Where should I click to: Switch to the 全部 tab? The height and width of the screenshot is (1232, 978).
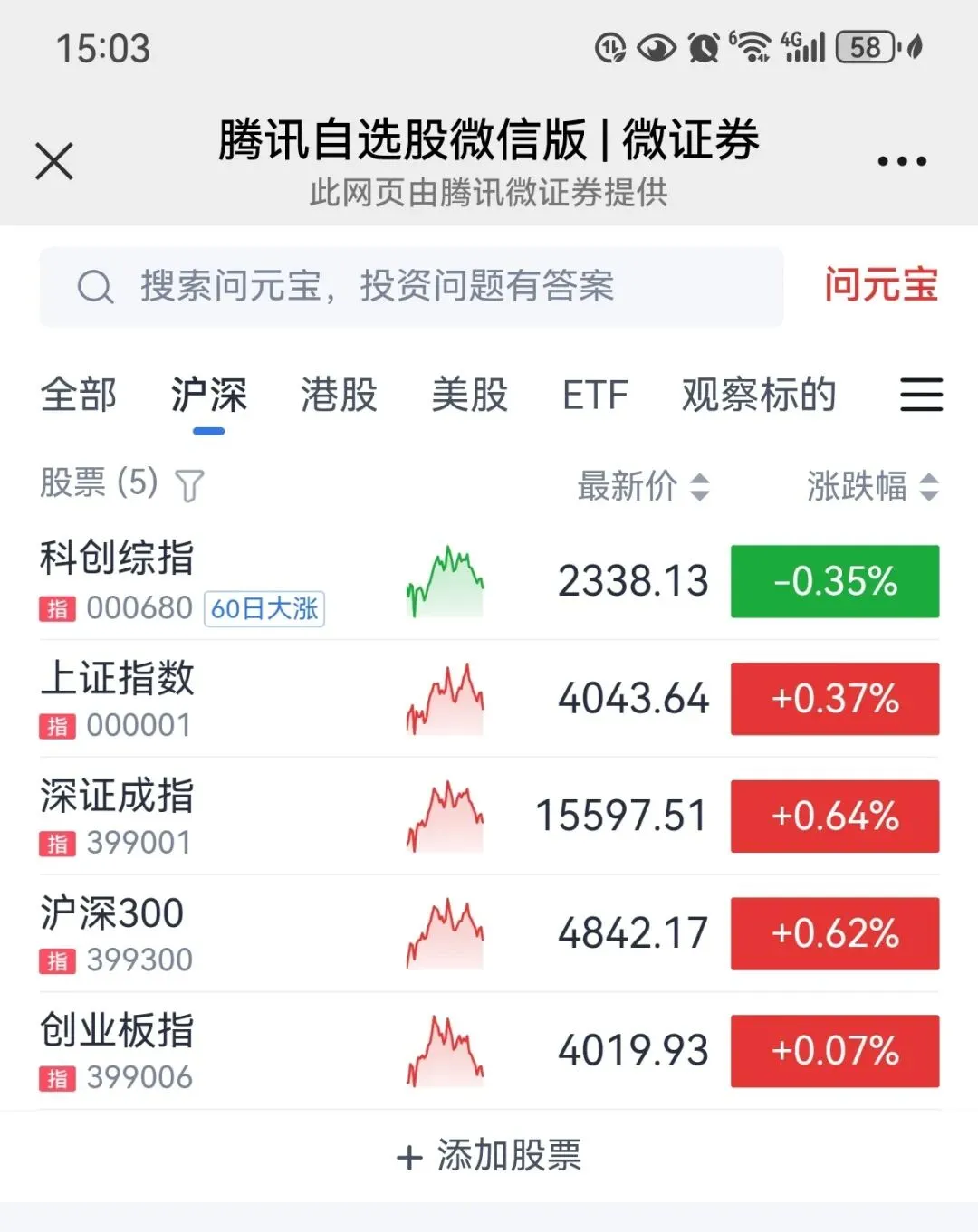79,395
